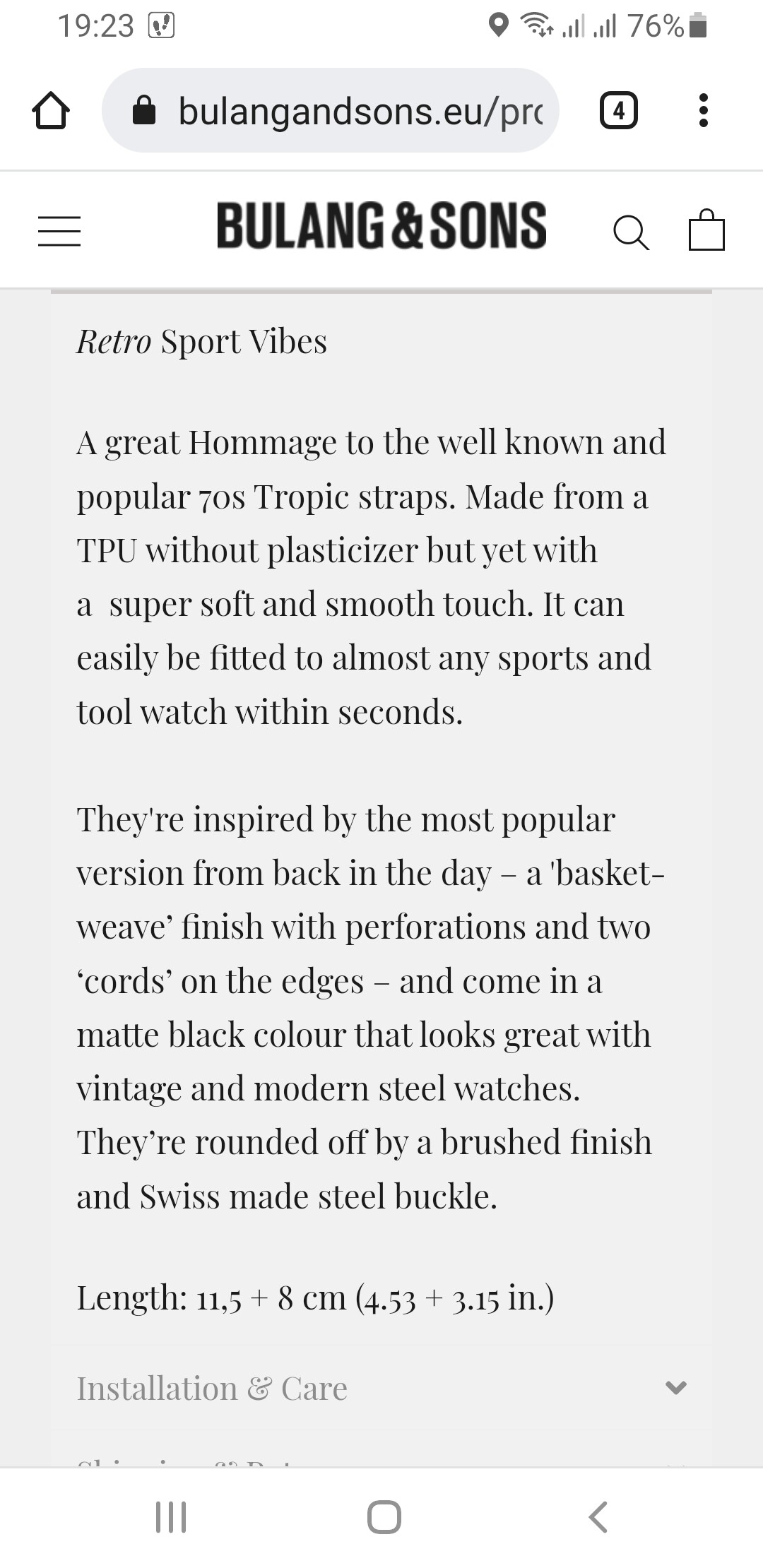Viewport: 763px width, 1568px height.
Task: Open the browser overflow menu
Action: [703, 110]
